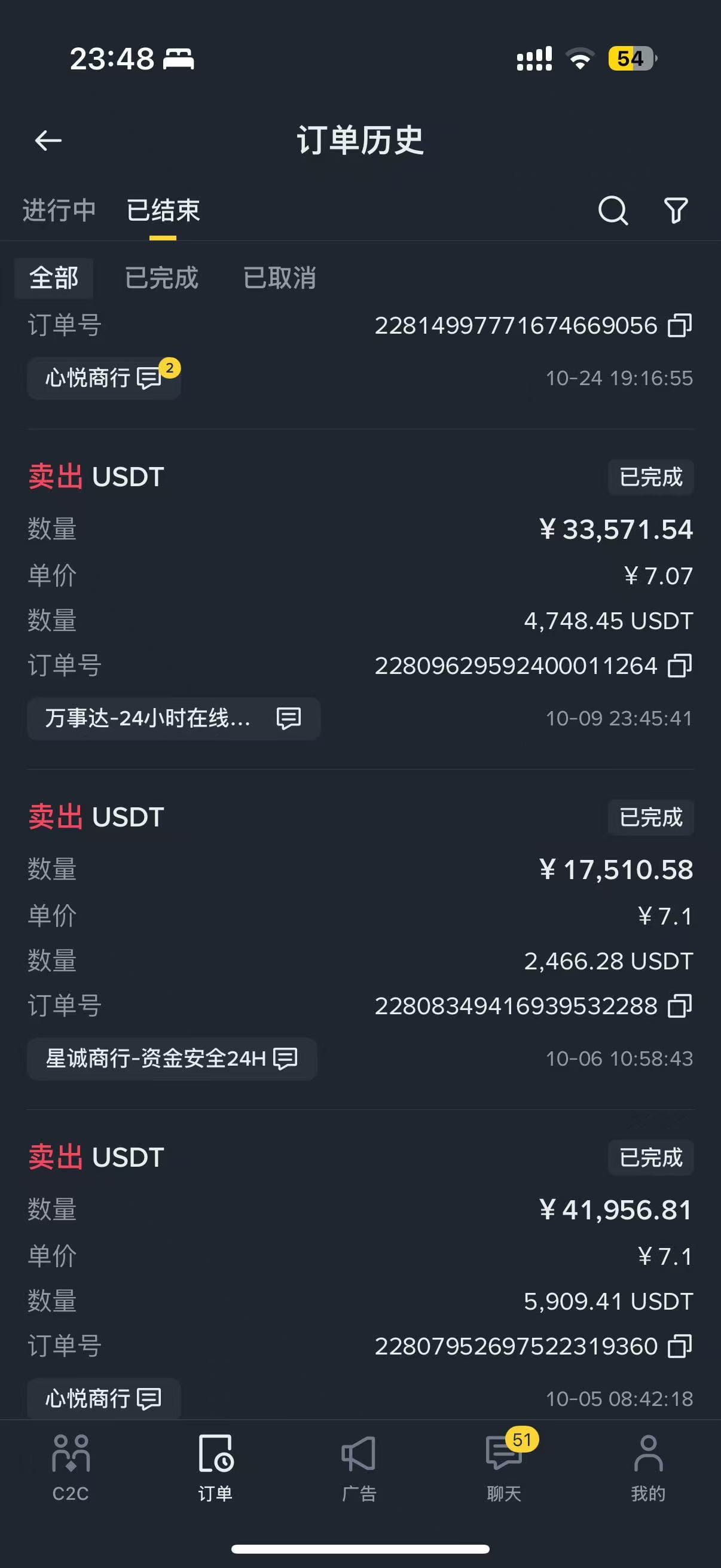The image size is (721, 1568).
Task: Open the order search magnifier
Action: click(x=613, y=211)
